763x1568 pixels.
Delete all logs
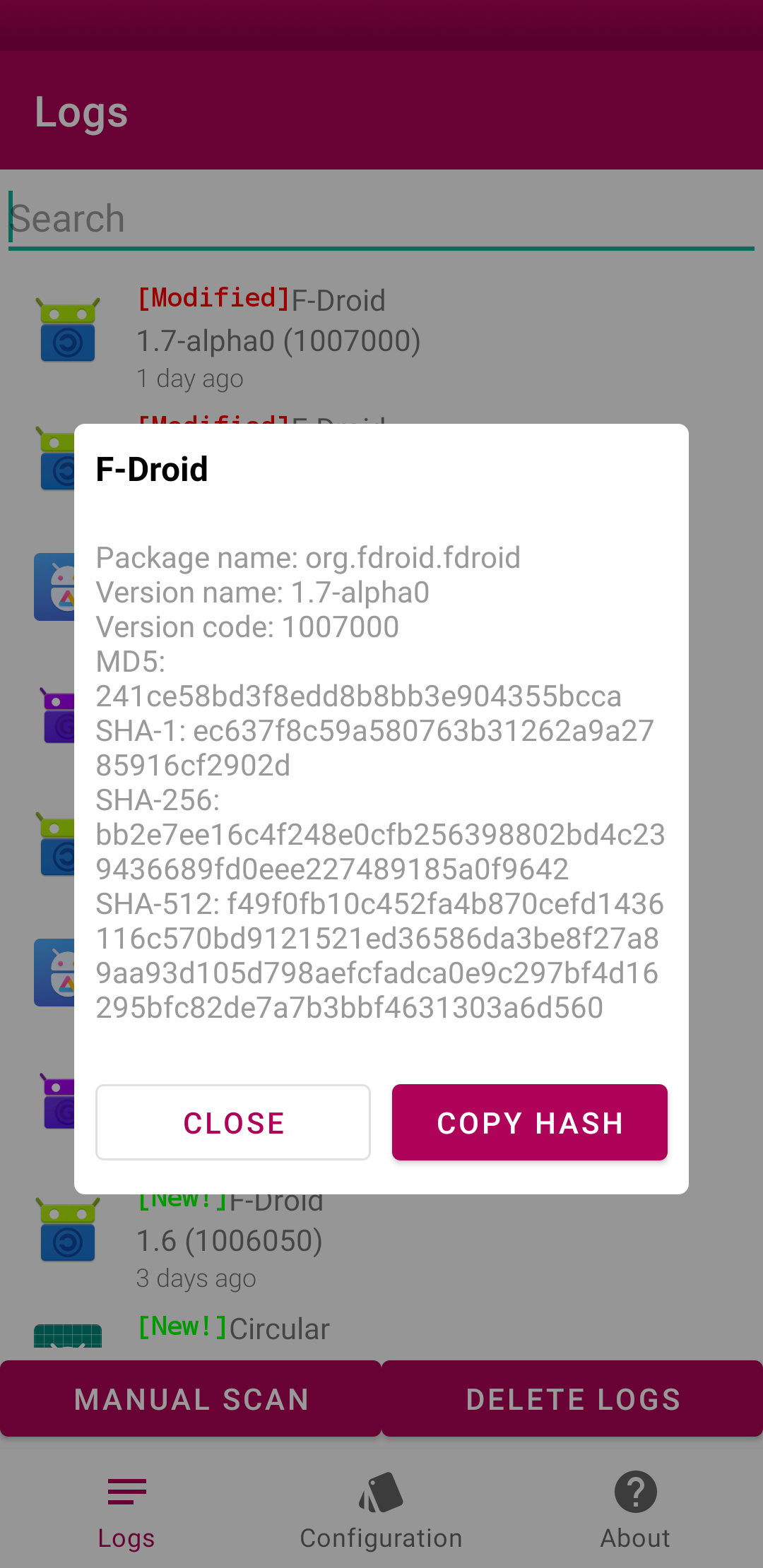[x=572, y=1399]
